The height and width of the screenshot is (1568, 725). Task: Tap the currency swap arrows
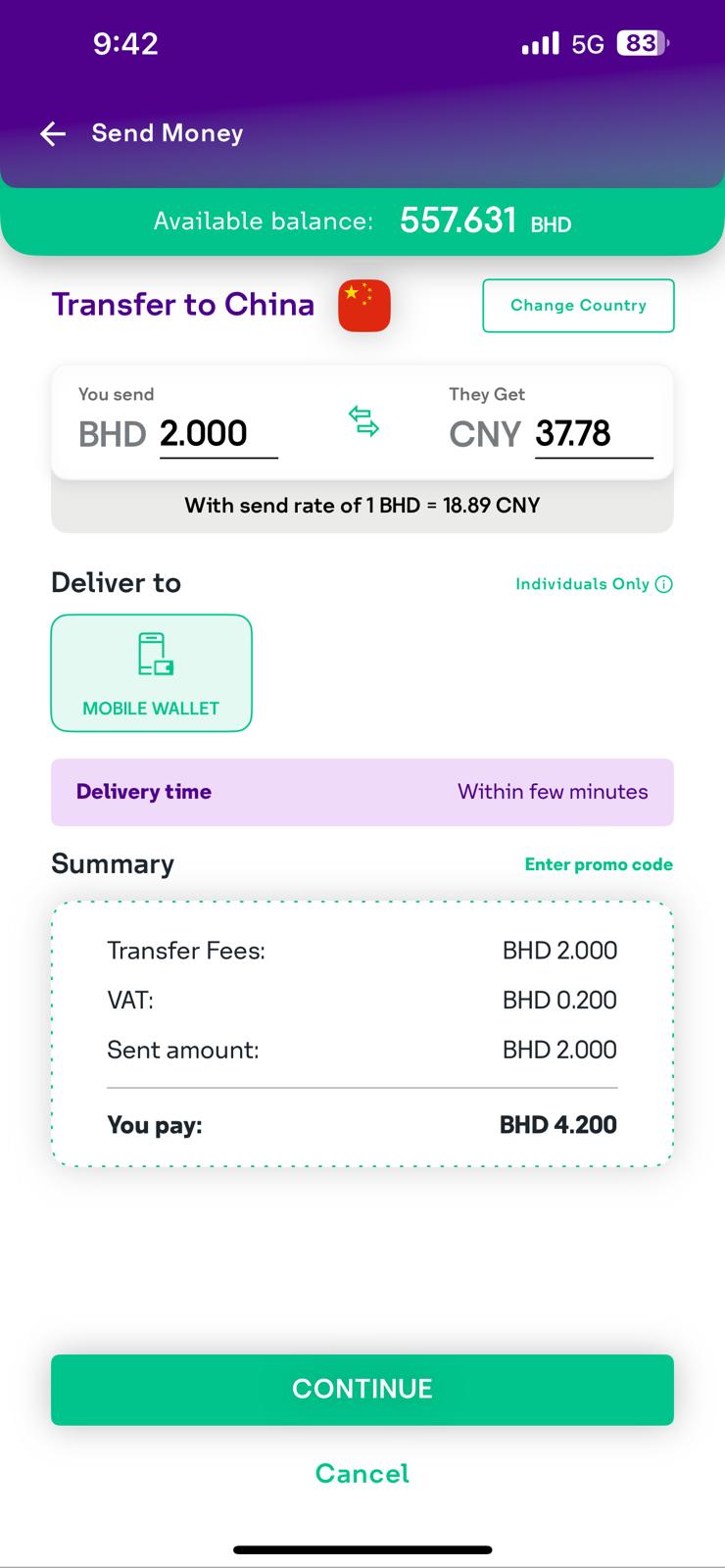pos(363,421)
